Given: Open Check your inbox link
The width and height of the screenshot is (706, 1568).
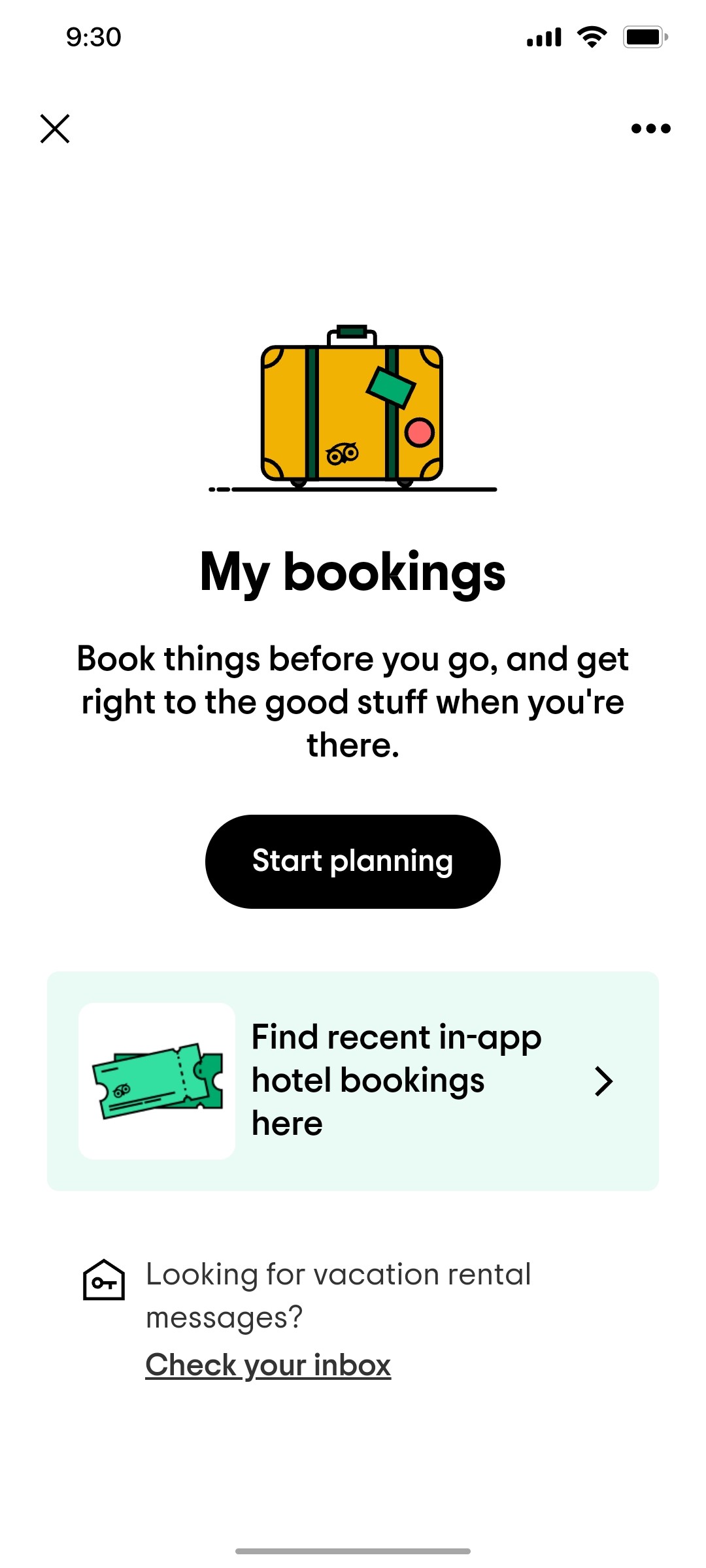Looking at the screenshot, I should coord(267,1364).
